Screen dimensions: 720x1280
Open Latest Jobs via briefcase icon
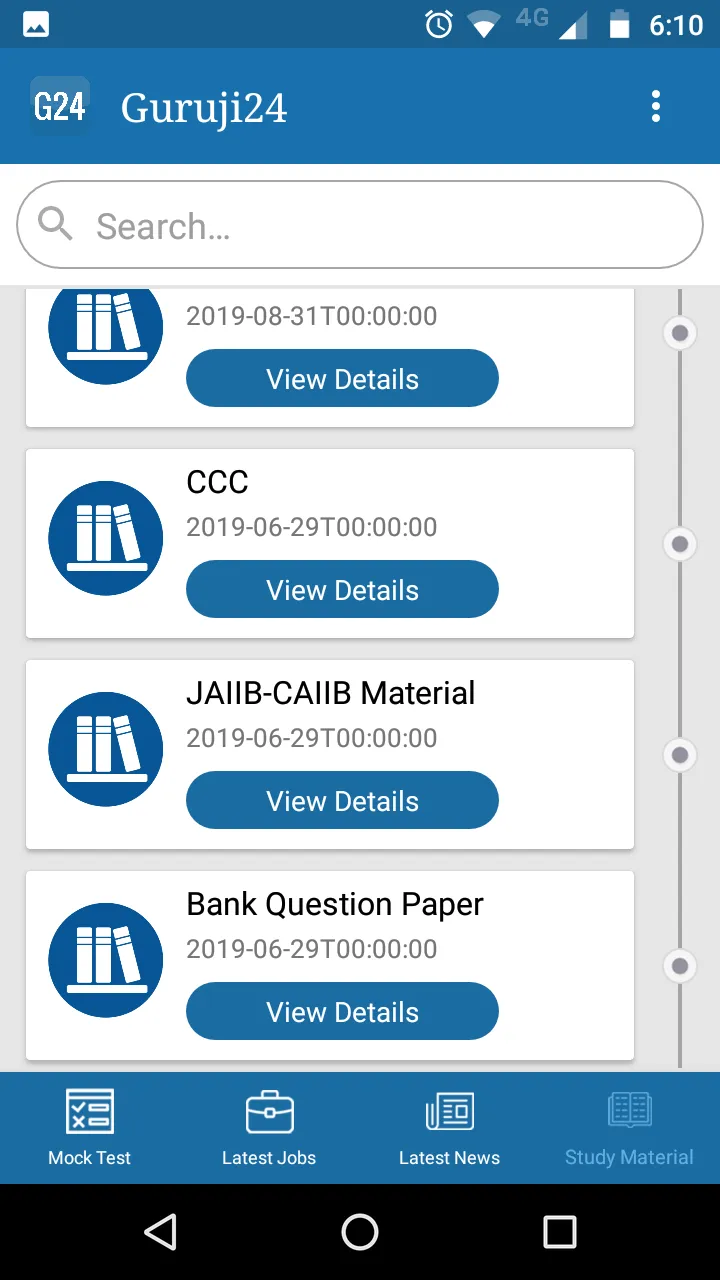(269, 1110)
